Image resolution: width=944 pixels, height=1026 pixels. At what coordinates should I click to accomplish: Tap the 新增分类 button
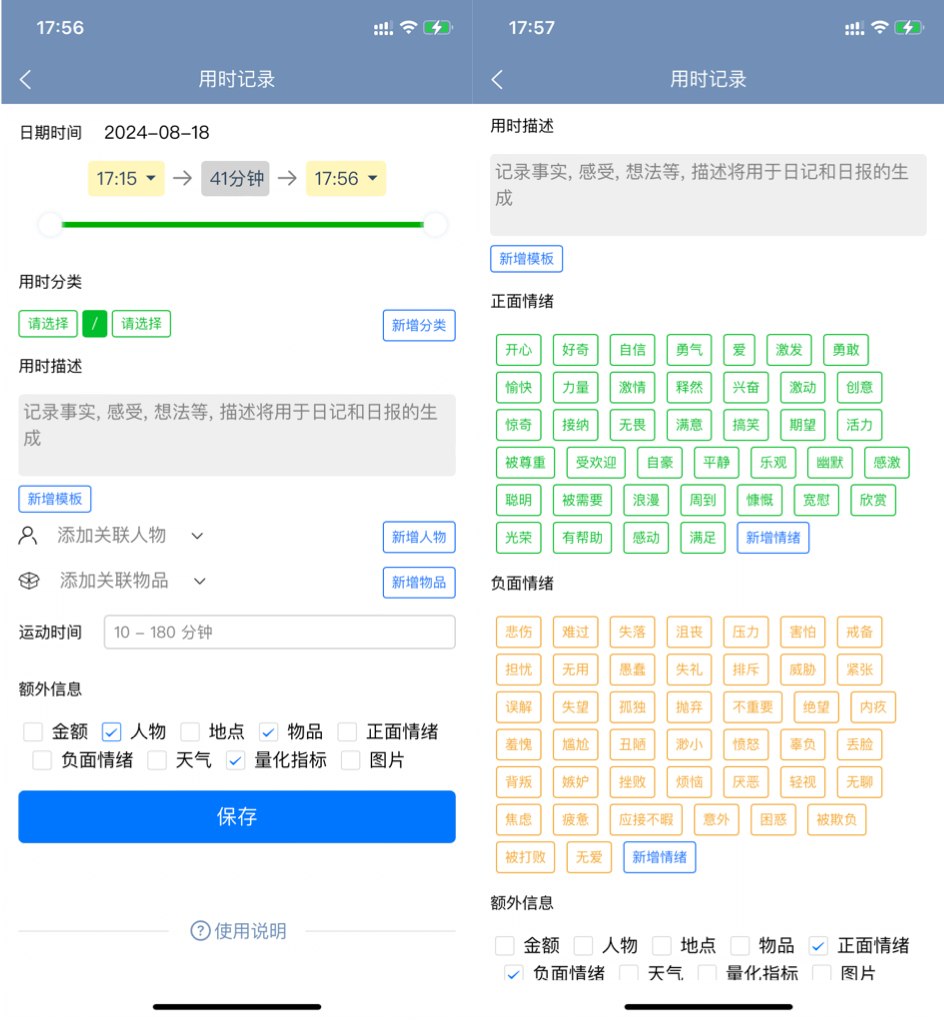(x=419, y=325)
